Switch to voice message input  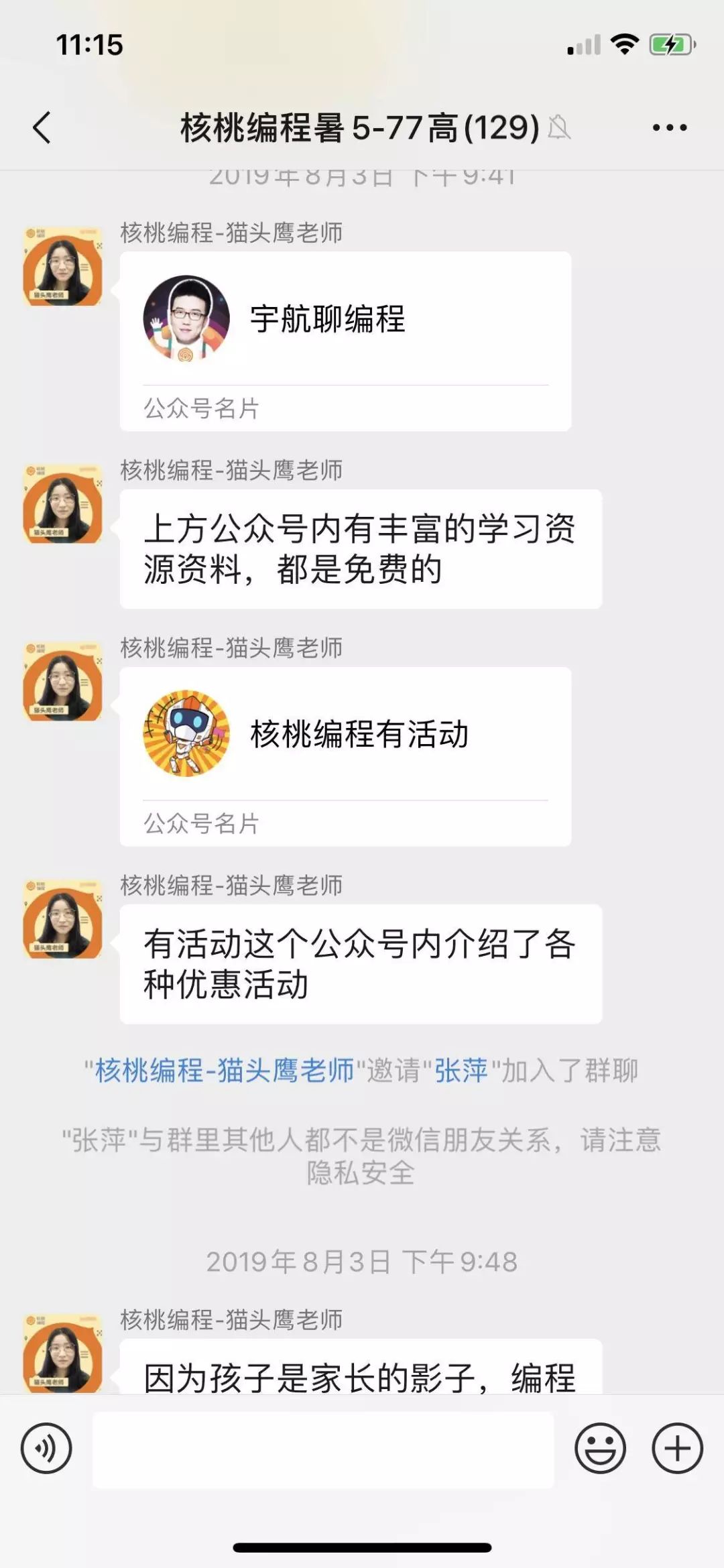[46, 1448]
